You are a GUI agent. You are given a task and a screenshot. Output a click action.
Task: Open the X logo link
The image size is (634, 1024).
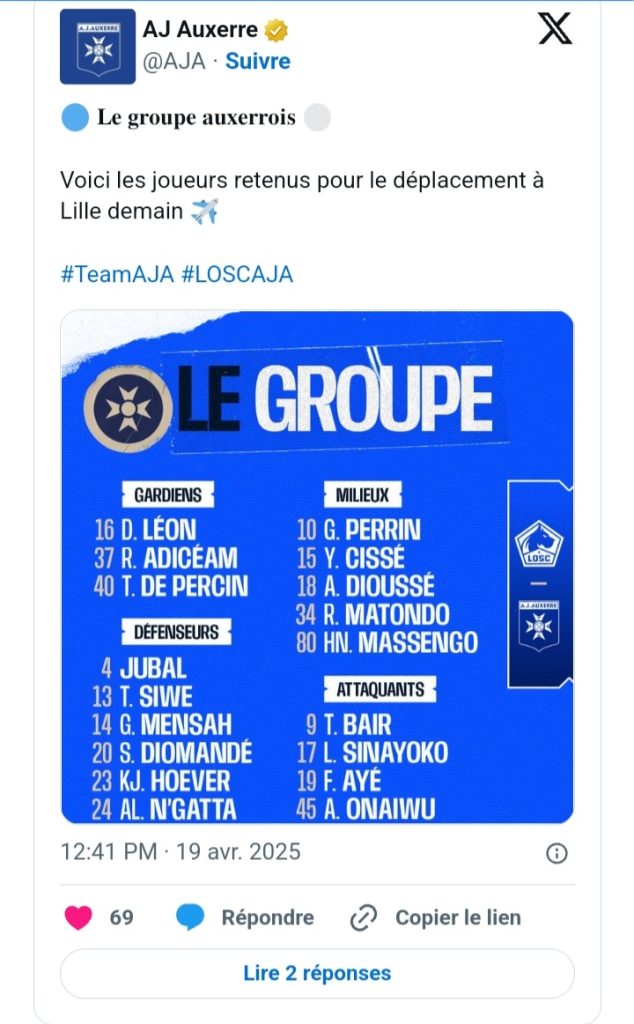tap(555, 29)
